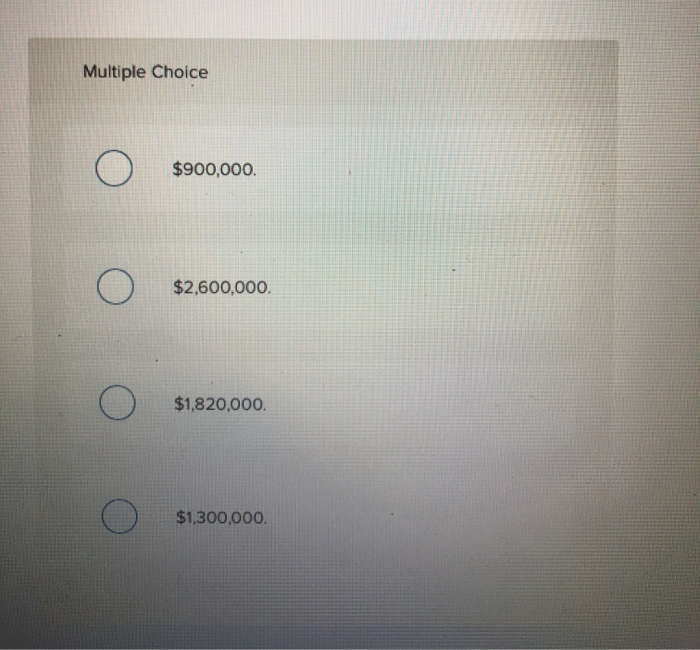Select the $900,000 answer option

pyautogui.click(x=115, y=169)
